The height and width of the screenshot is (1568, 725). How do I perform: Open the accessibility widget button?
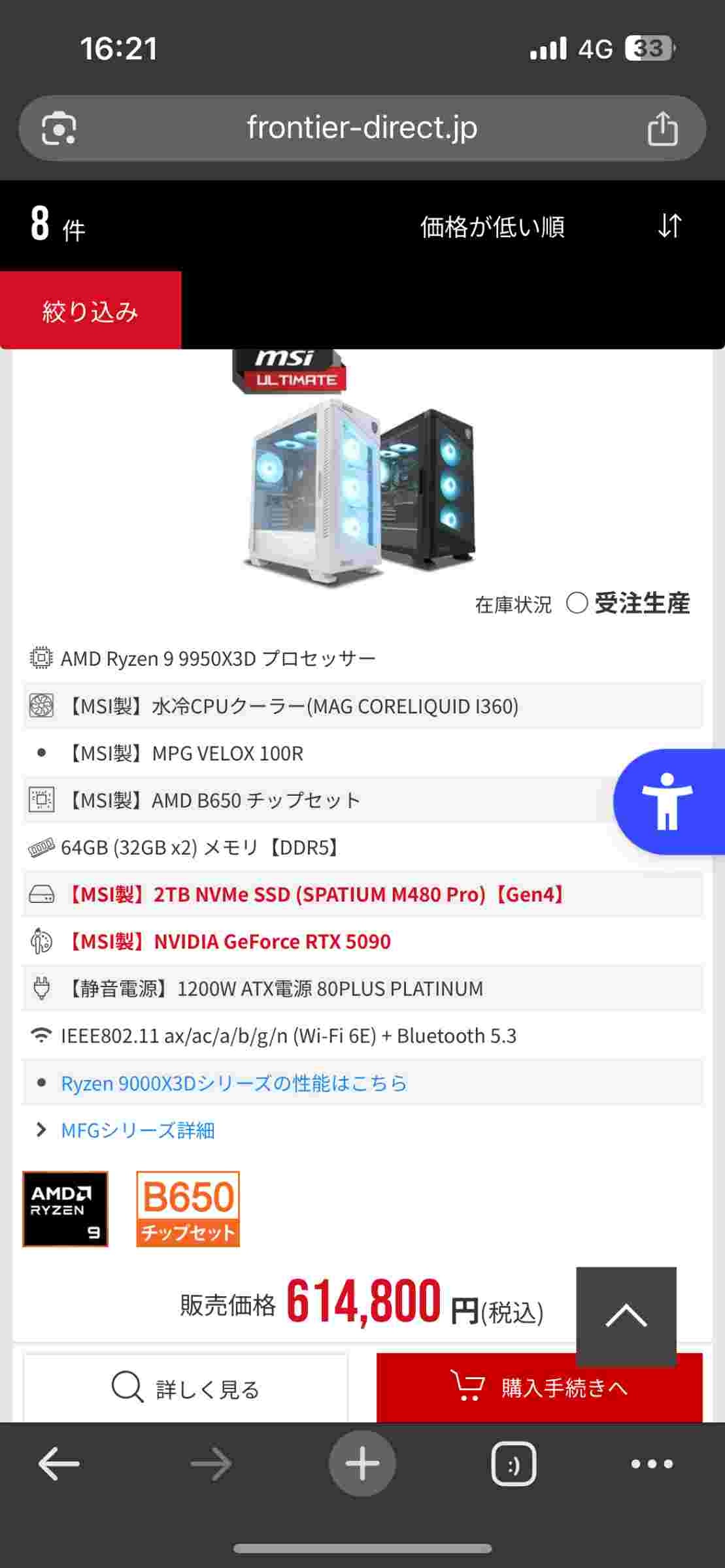coord(667,801)
